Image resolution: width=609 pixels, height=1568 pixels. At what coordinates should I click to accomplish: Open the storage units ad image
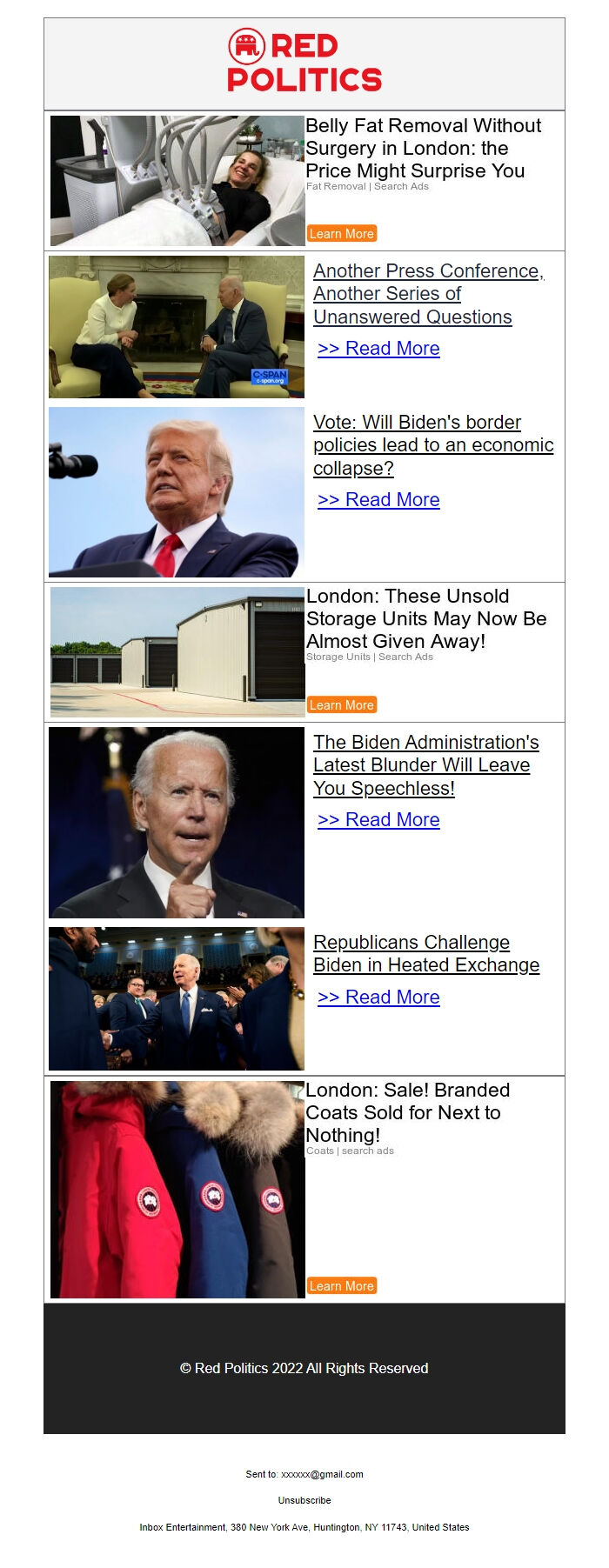[x=177, y=651]
